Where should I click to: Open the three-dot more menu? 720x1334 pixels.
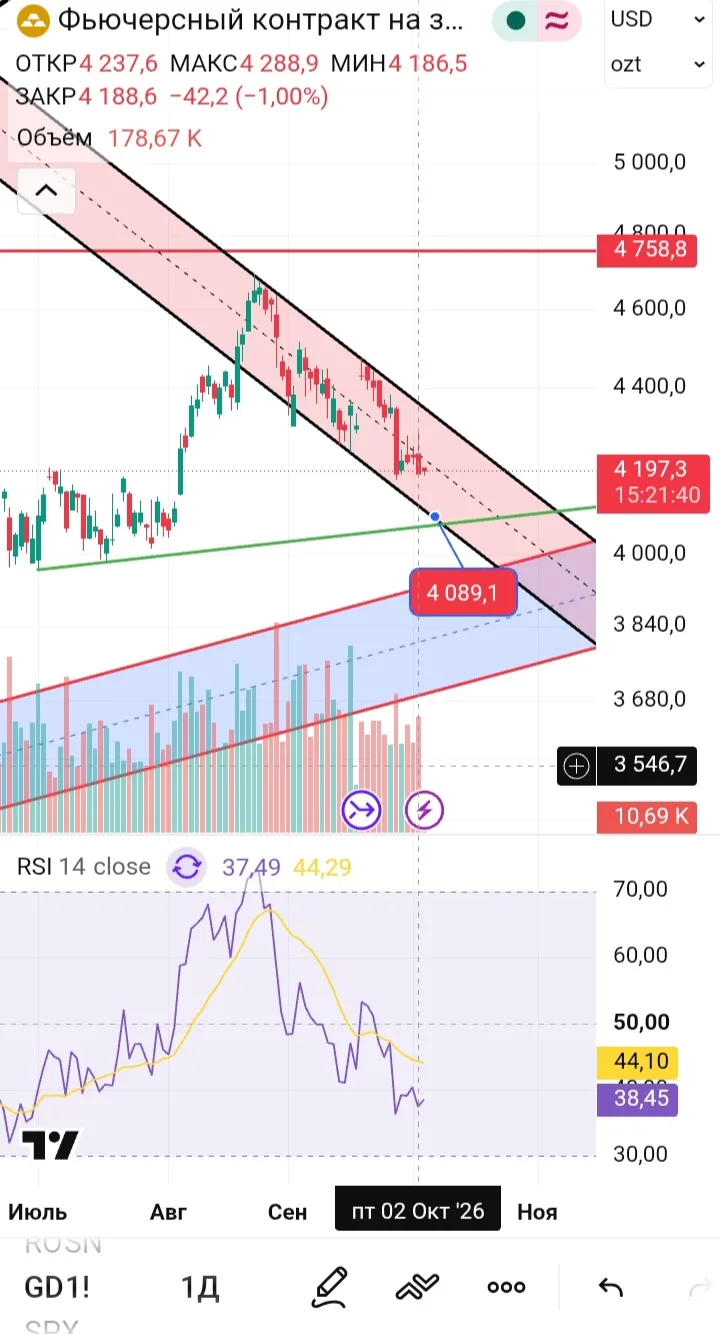pyautogui.click(x=507, y=1287)
